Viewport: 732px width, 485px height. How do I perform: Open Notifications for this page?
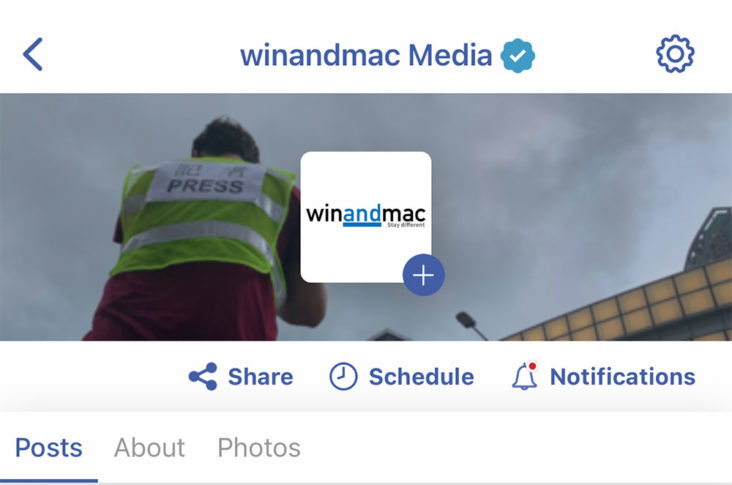(x=603, y=377)
